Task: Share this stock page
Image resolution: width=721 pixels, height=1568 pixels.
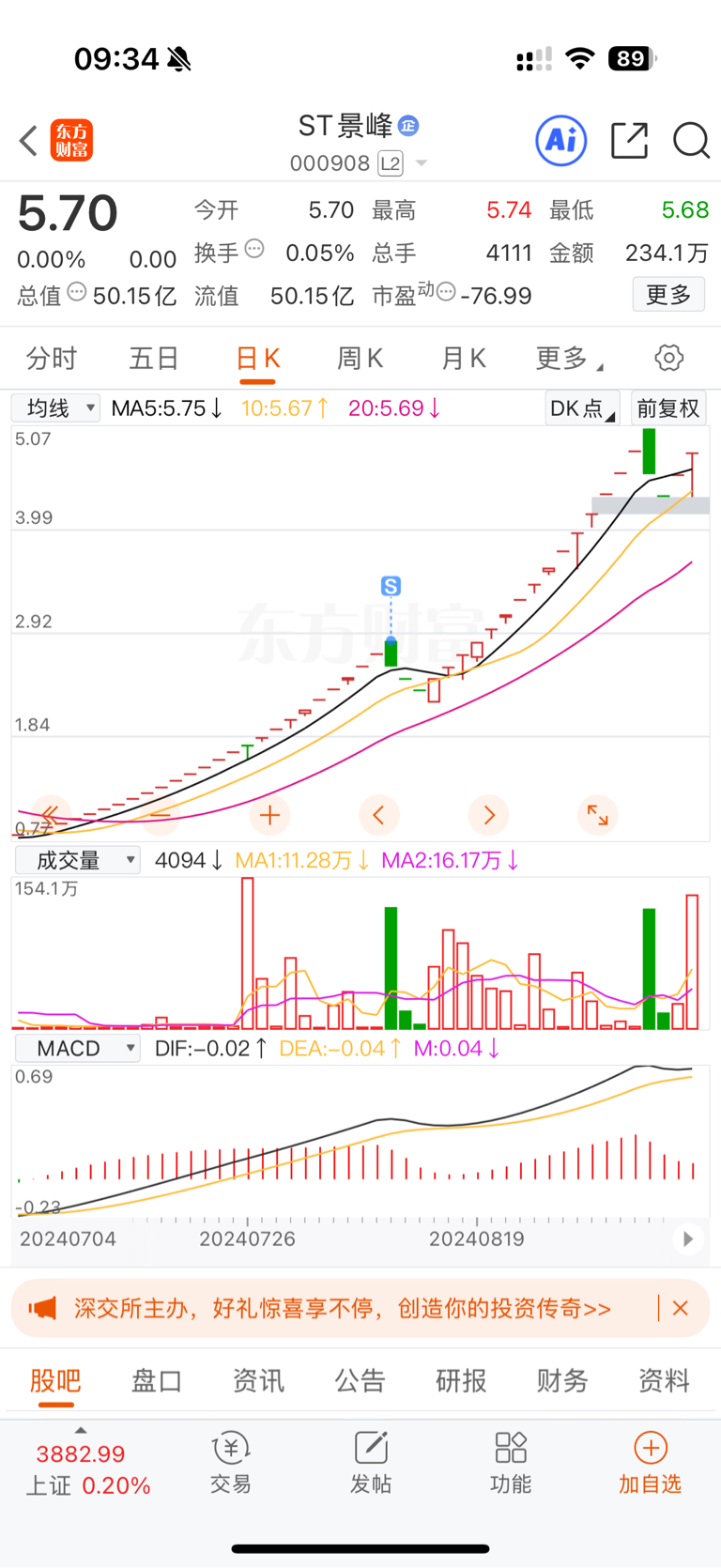Action: pos(629,141)
